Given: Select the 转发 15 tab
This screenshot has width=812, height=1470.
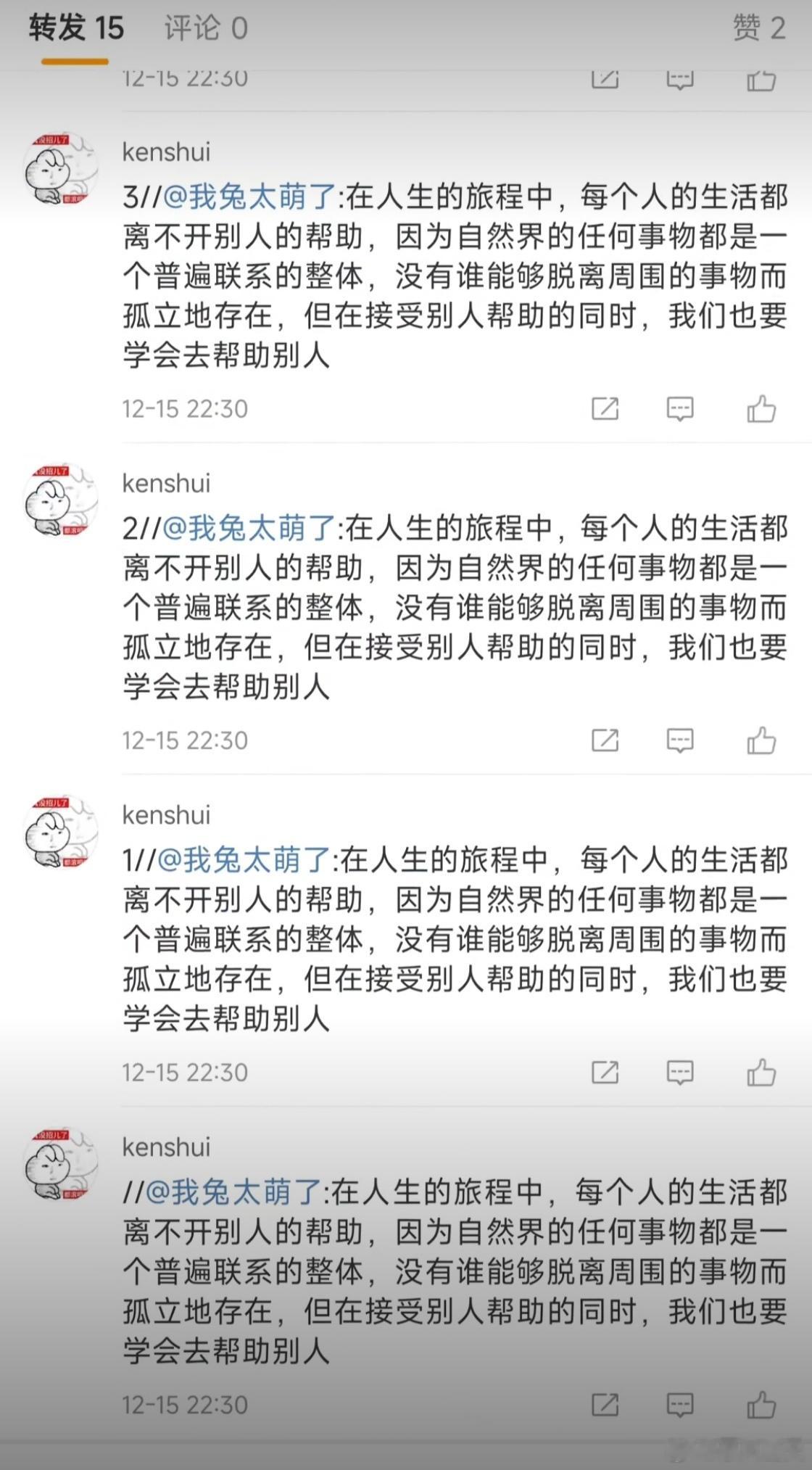Looking at the screenshot, I should point(75,28).
